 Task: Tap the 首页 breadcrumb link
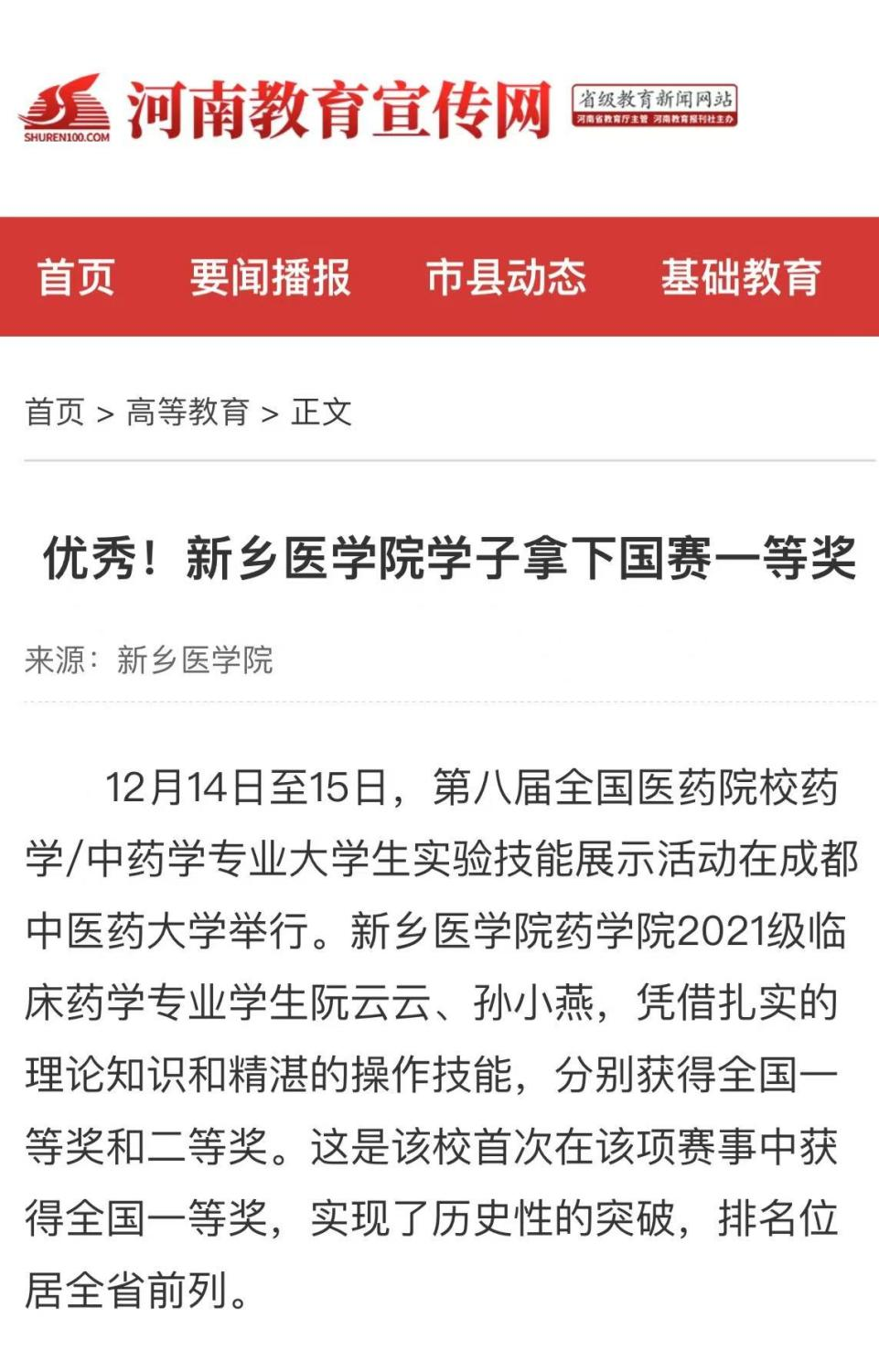click(55, 413)
